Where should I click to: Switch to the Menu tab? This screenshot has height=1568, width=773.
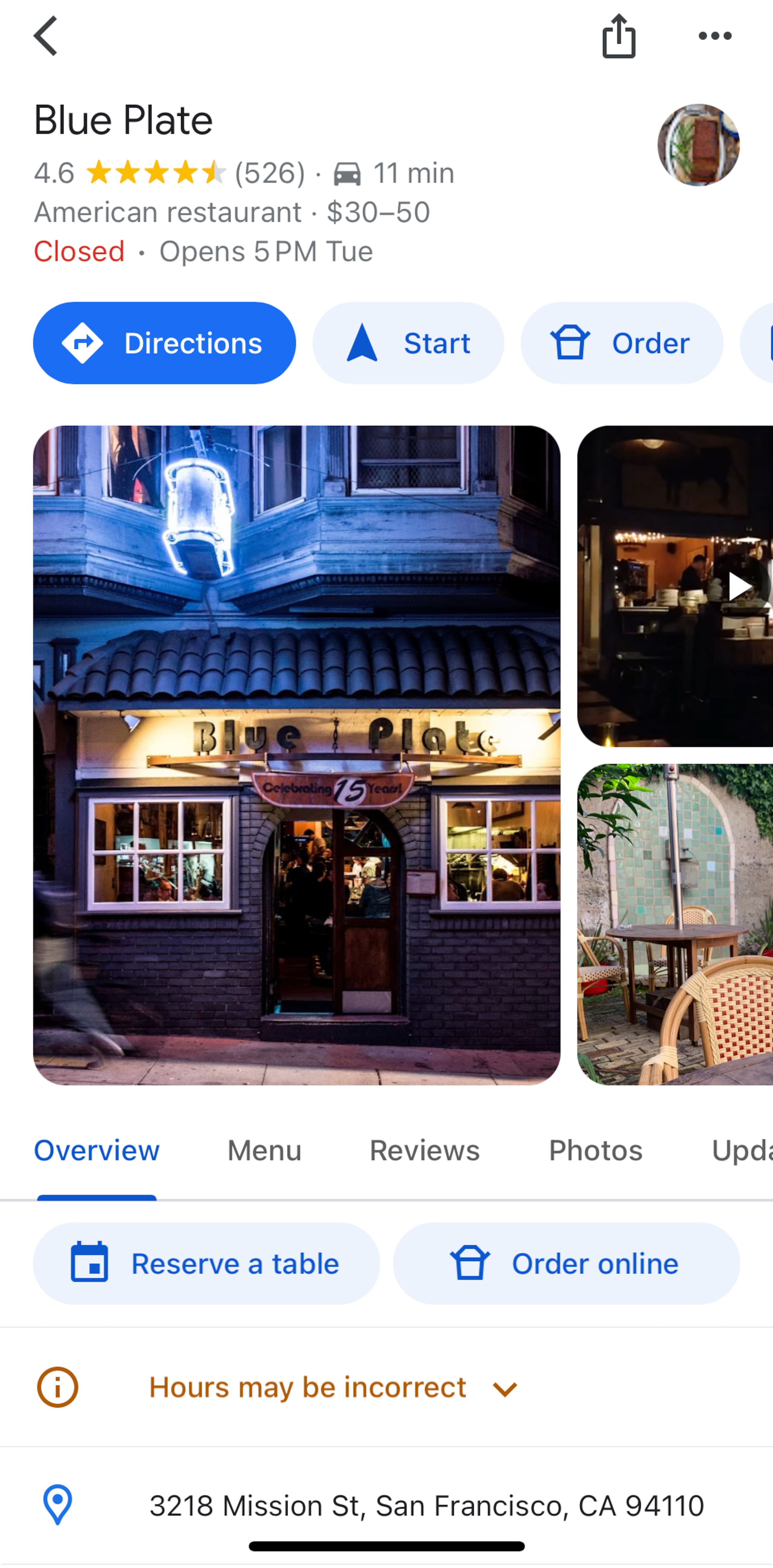tap(264, 1151)
